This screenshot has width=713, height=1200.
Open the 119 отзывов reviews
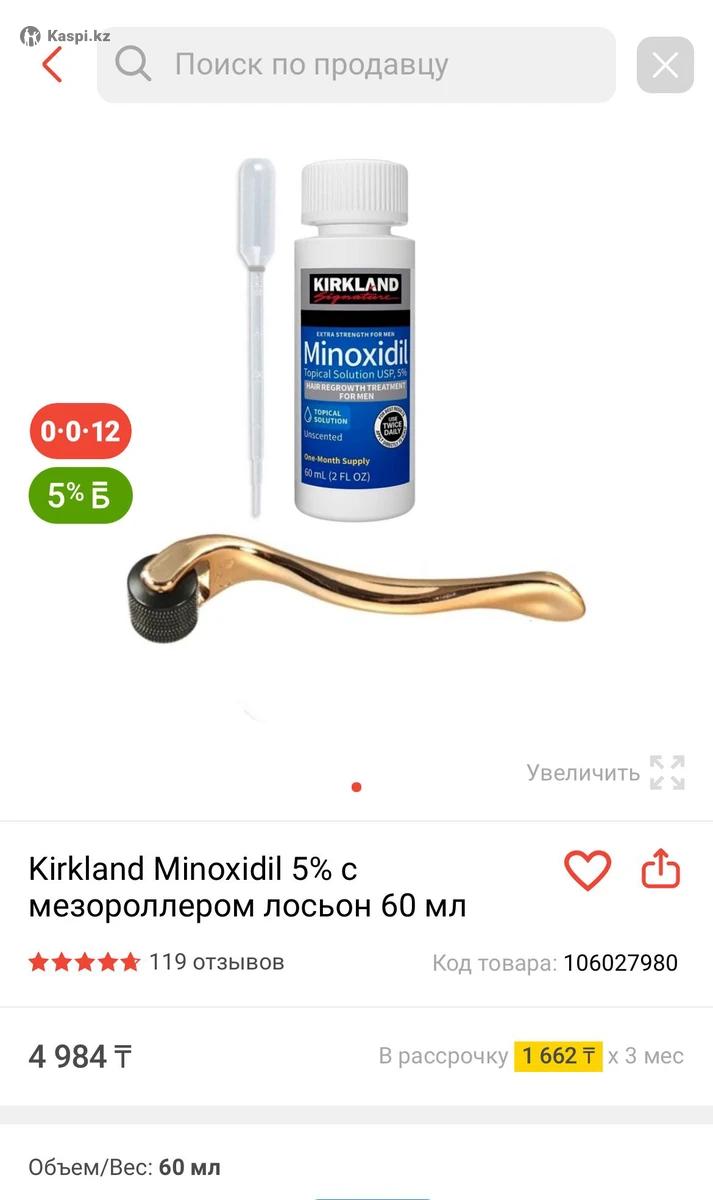pos(216,962)
